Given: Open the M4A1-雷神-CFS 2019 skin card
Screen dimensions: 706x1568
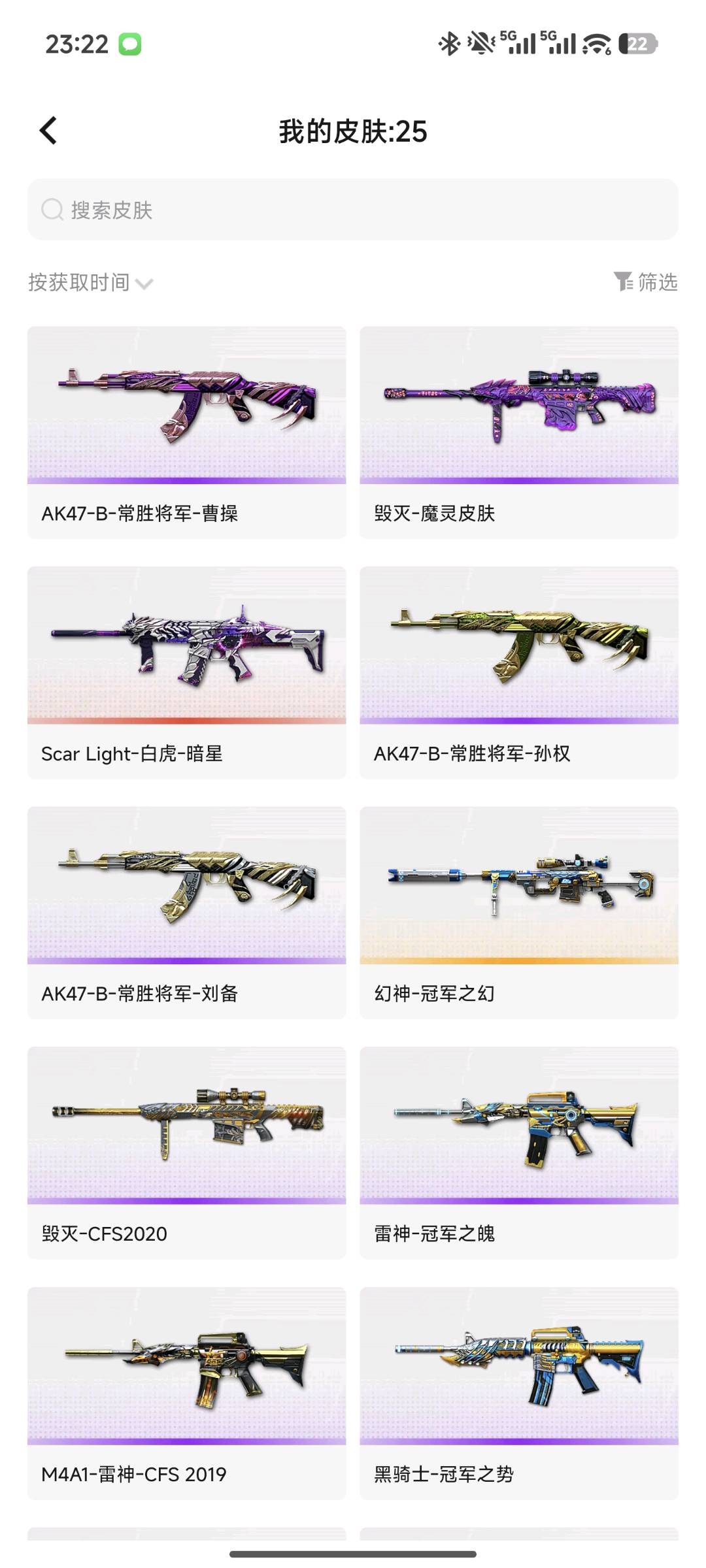Looking at the screenshot, I should point(187,1394).
